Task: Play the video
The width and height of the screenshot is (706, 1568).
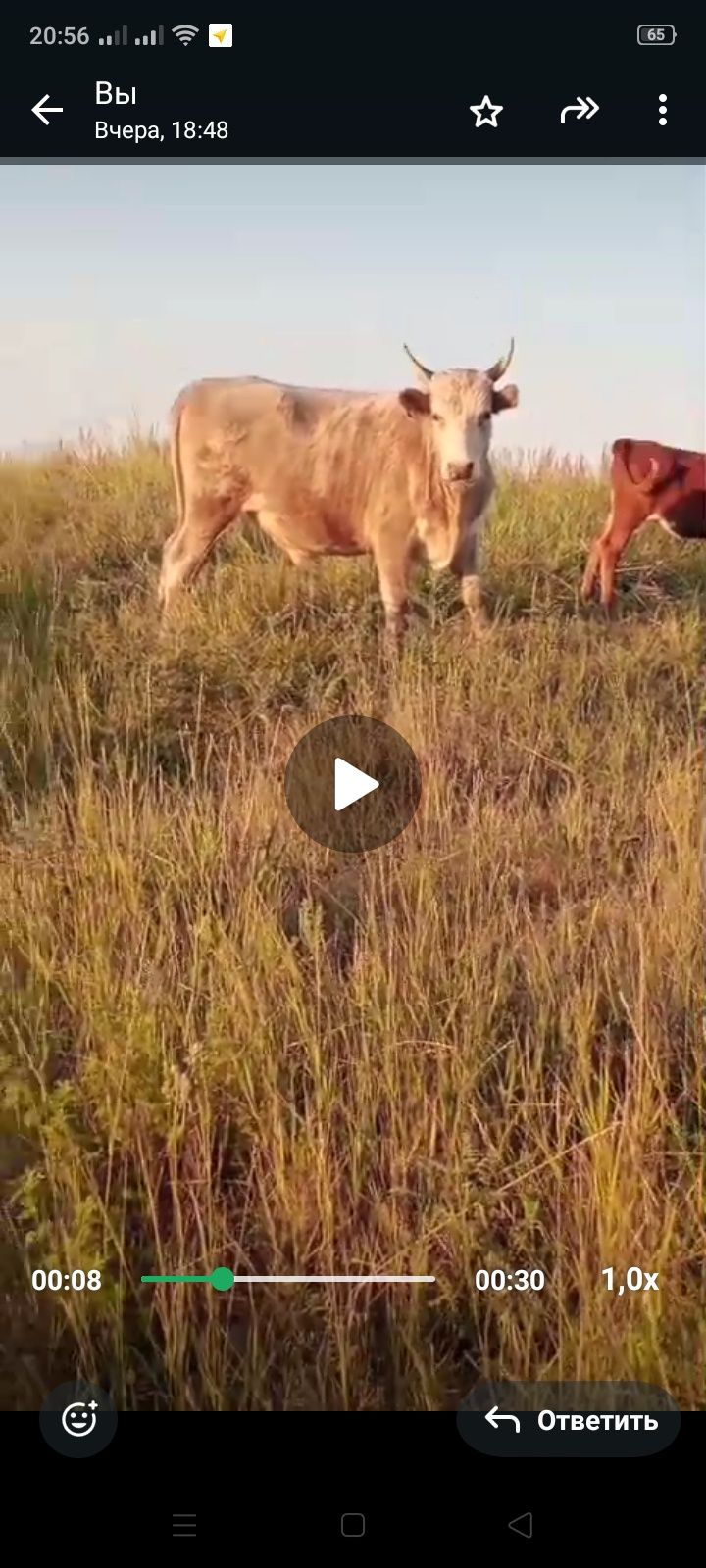Action: pos(353,784)
